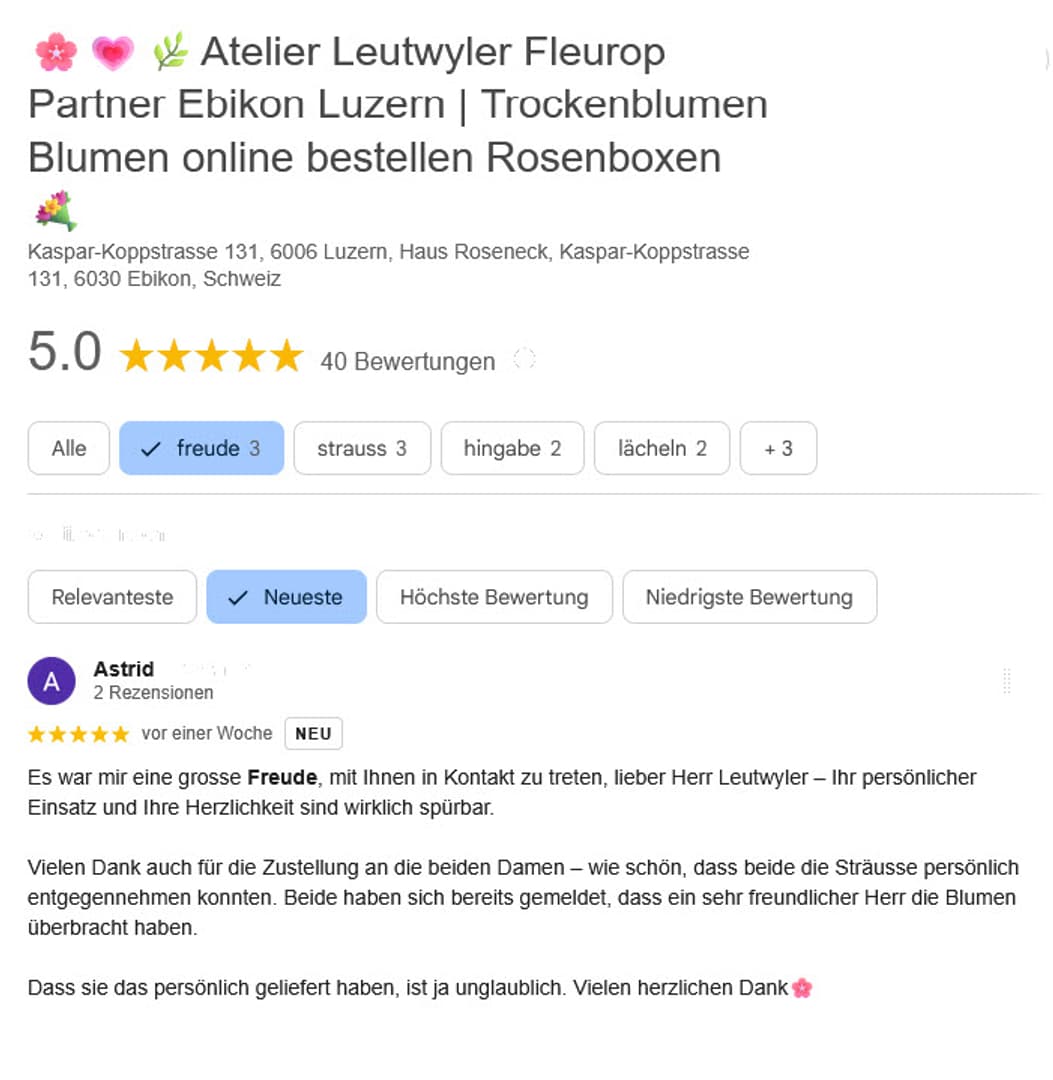
Task: Select the lächeln keyword chip
Action: [662, 448]
